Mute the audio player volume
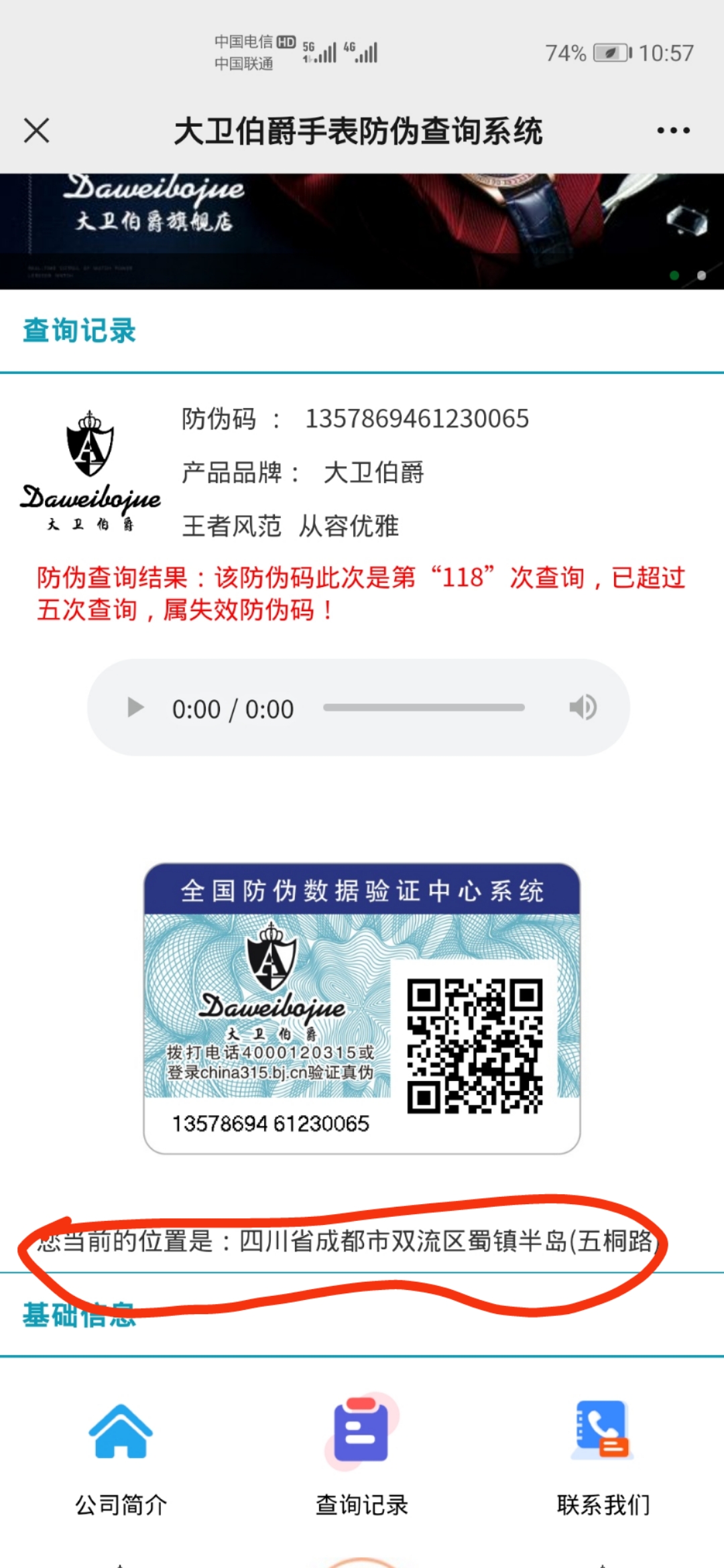 (x=582, y=708)
